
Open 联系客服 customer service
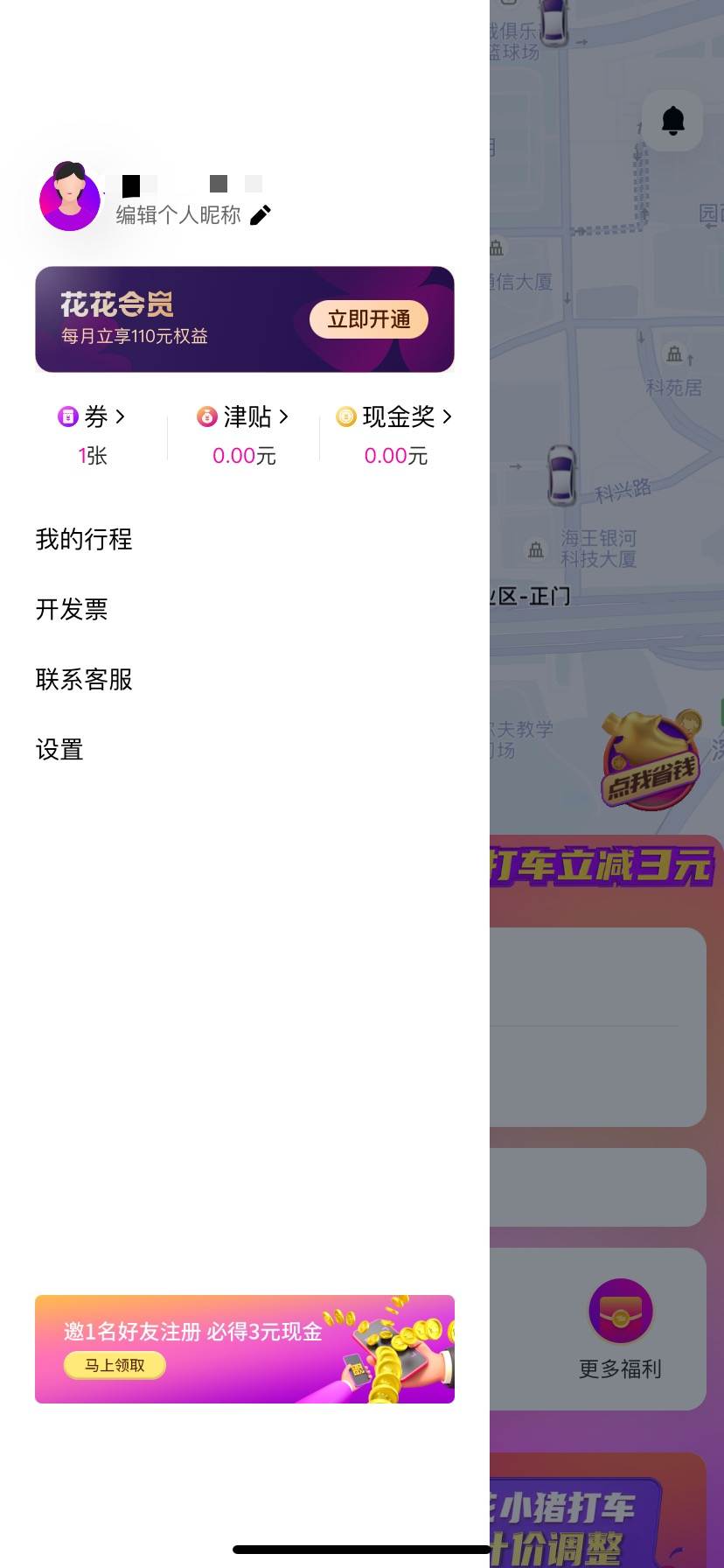84,679
